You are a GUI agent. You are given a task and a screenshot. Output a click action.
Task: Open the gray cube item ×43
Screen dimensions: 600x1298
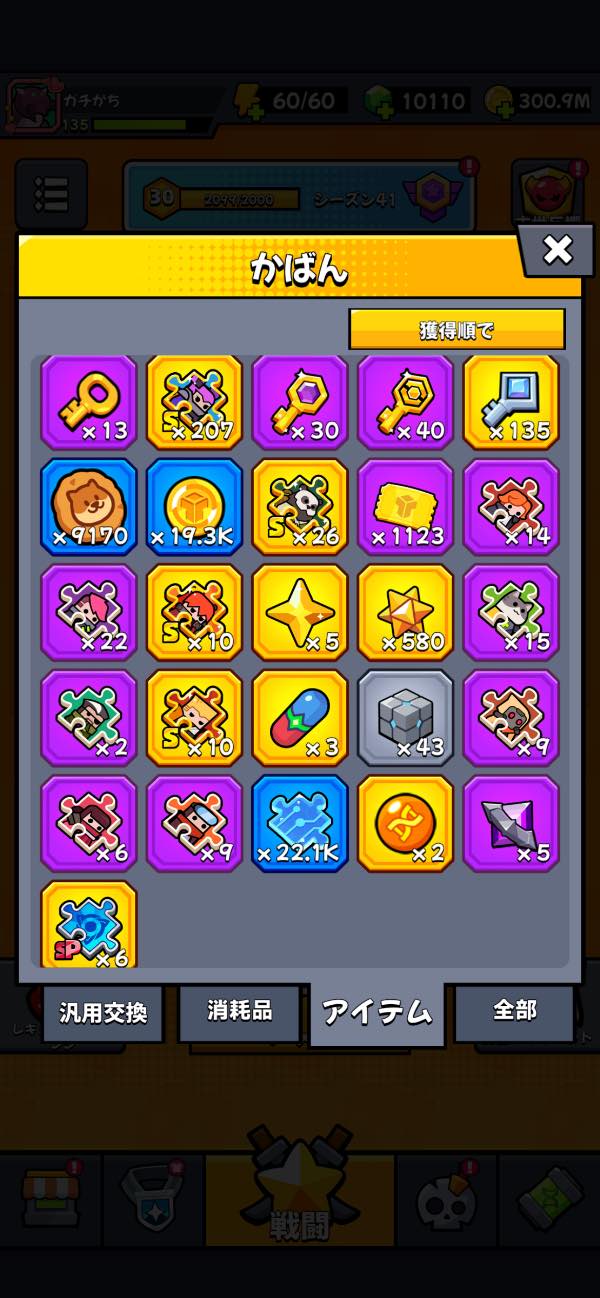click(406, 717)
